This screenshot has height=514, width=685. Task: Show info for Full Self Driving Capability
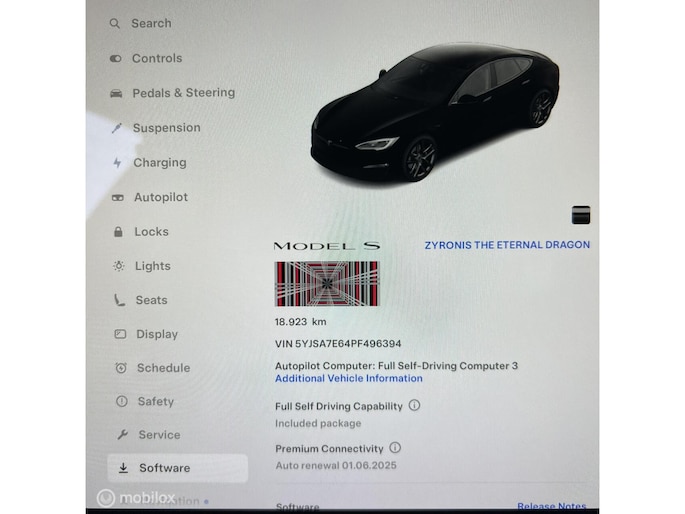coord(414,406)
